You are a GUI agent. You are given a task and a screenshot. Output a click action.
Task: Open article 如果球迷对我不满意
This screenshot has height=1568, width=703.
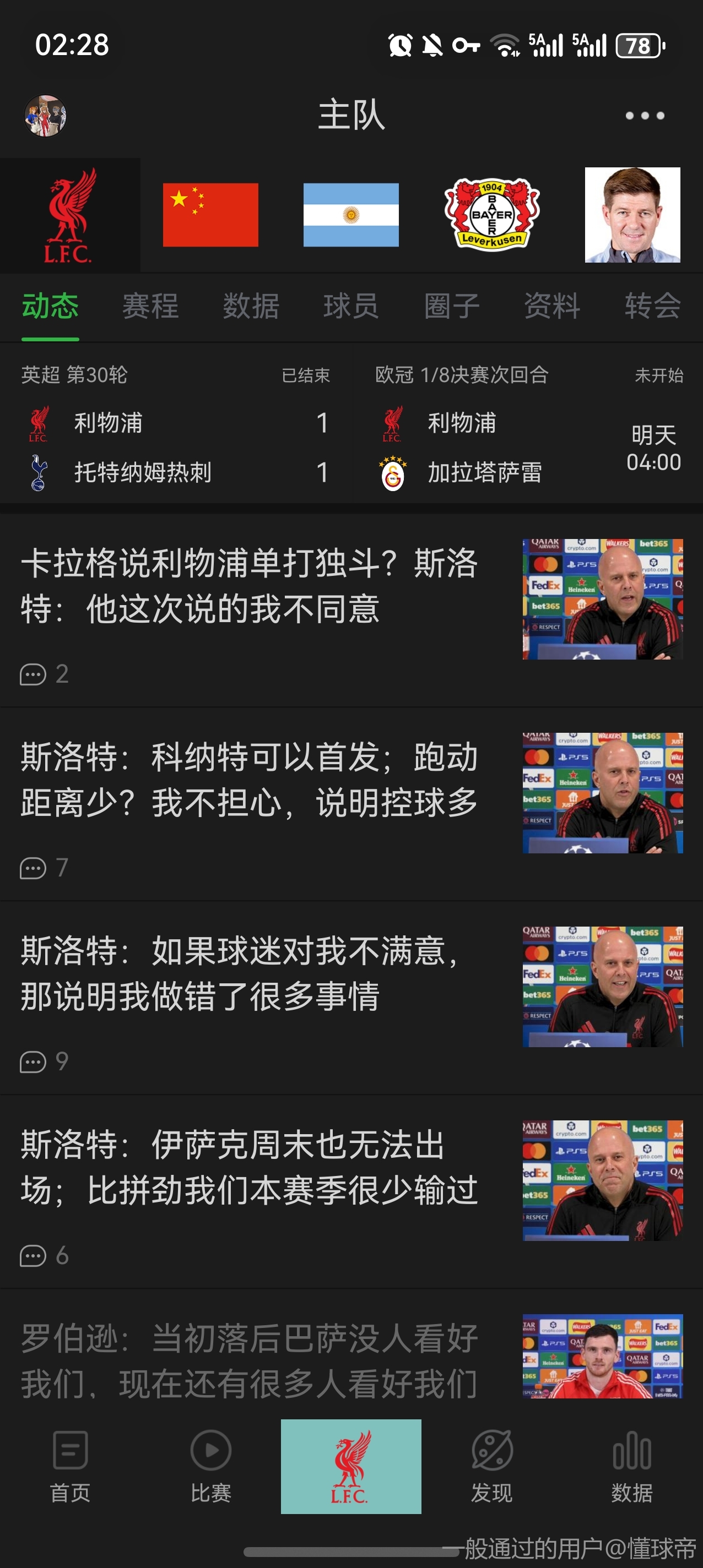pos(250,973)
